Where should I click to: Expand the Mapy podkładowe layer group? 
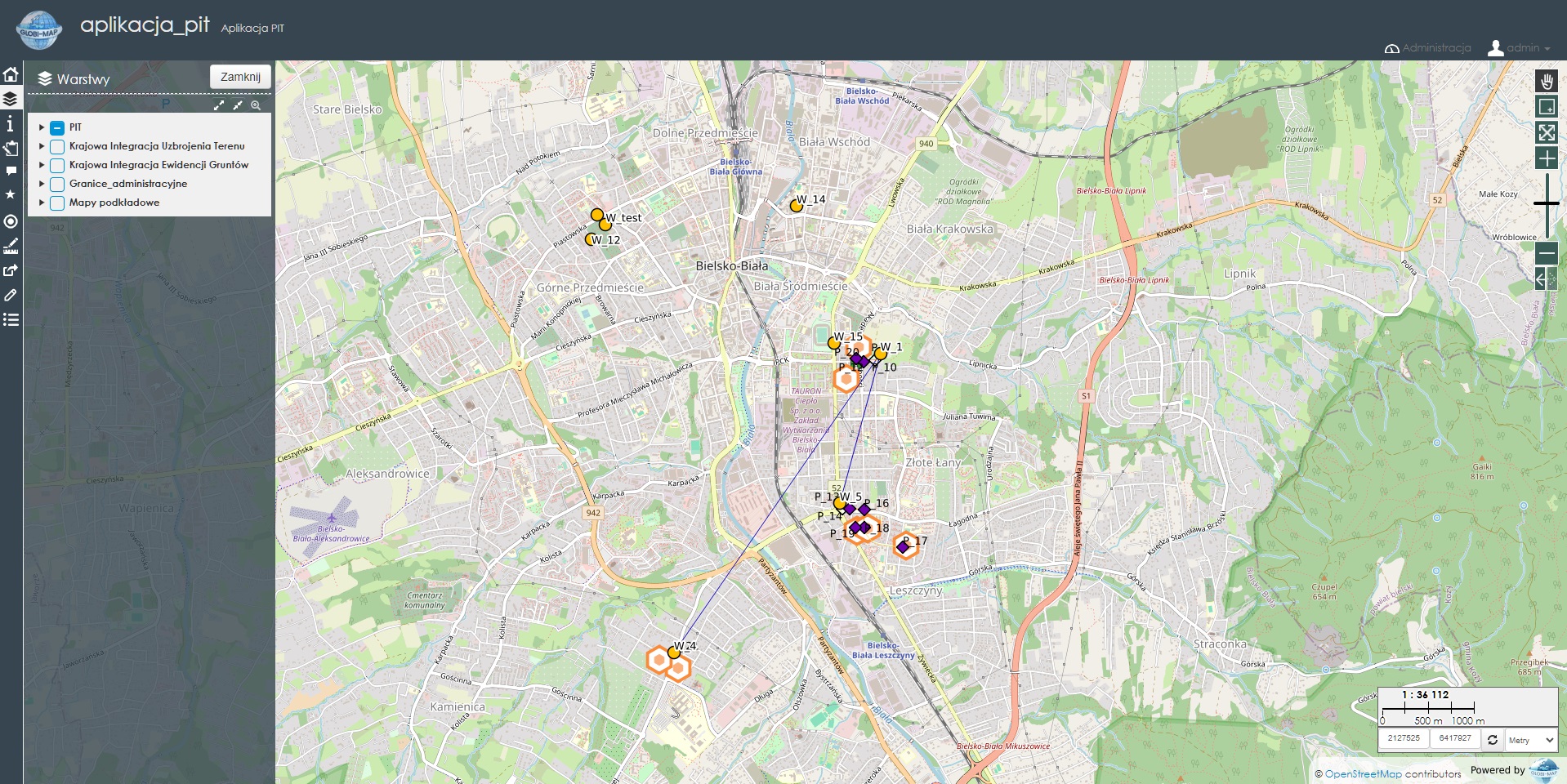[x=42, y=203]
